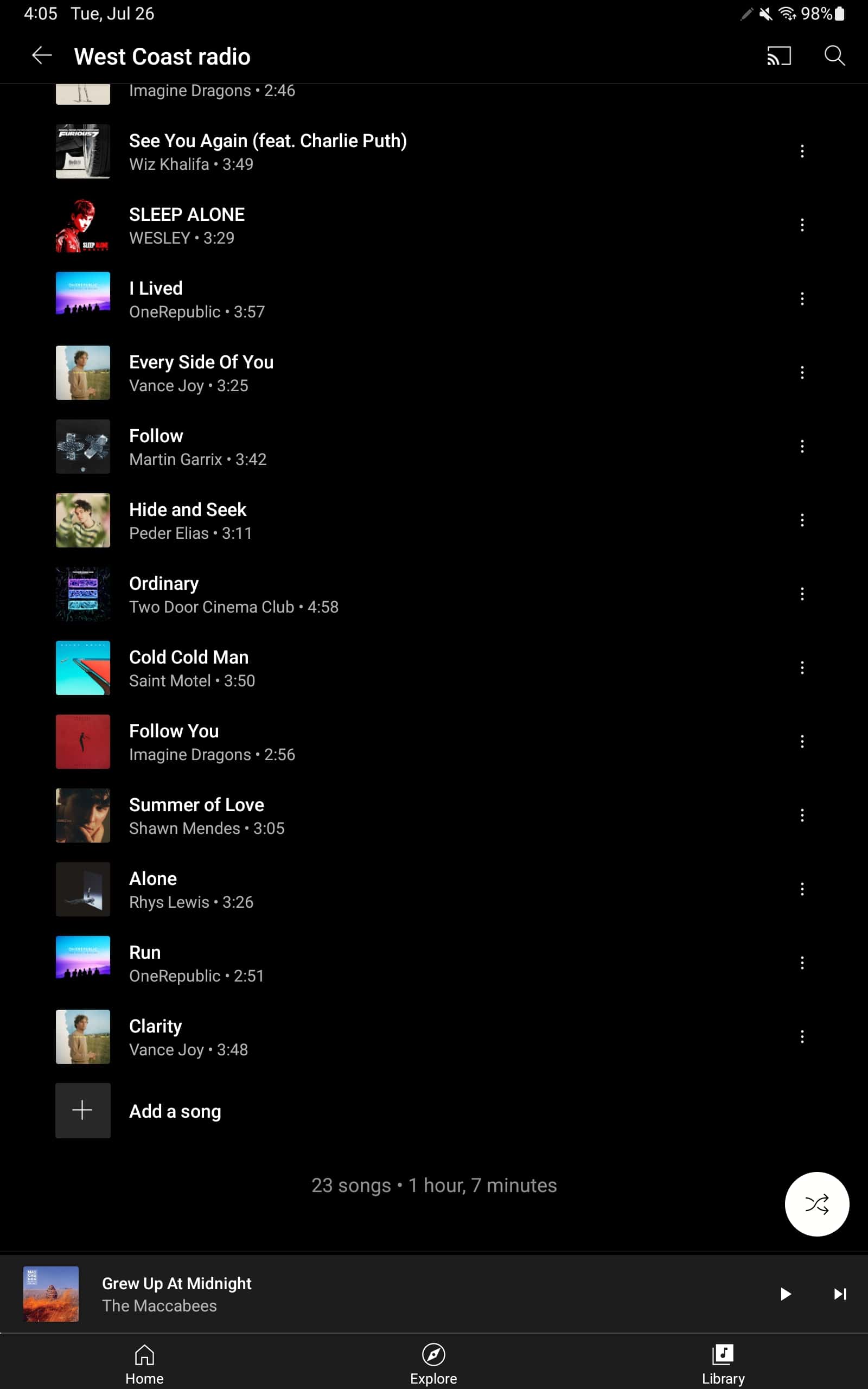Shuffle the playlist with the floating button
The width and height of the screenshot is (868, 1389).
tap(816, 1203)
